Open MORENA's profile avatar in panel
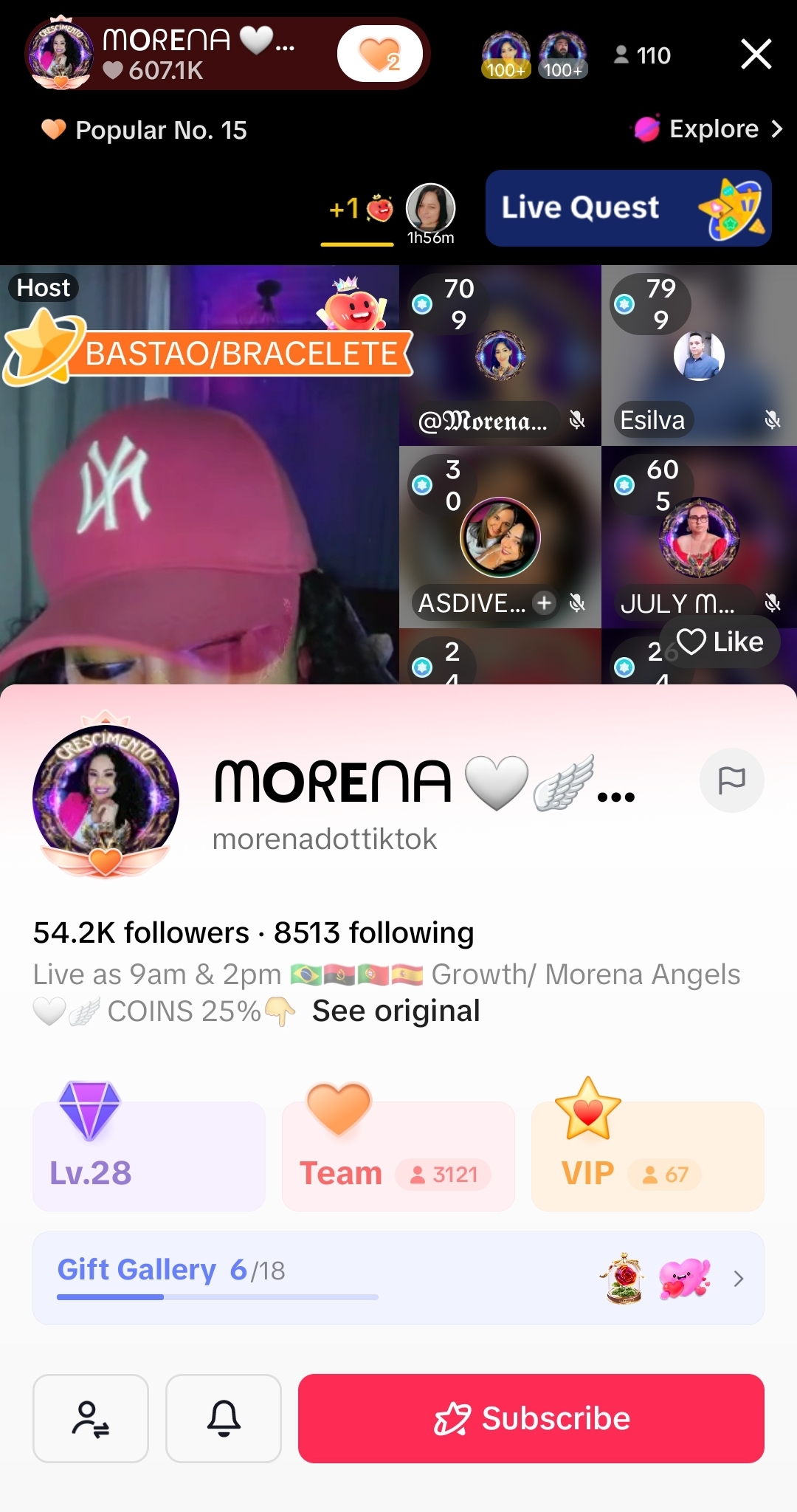Image resolution: width=797 pixels, height=1512 pixels. tap(106, 796)
